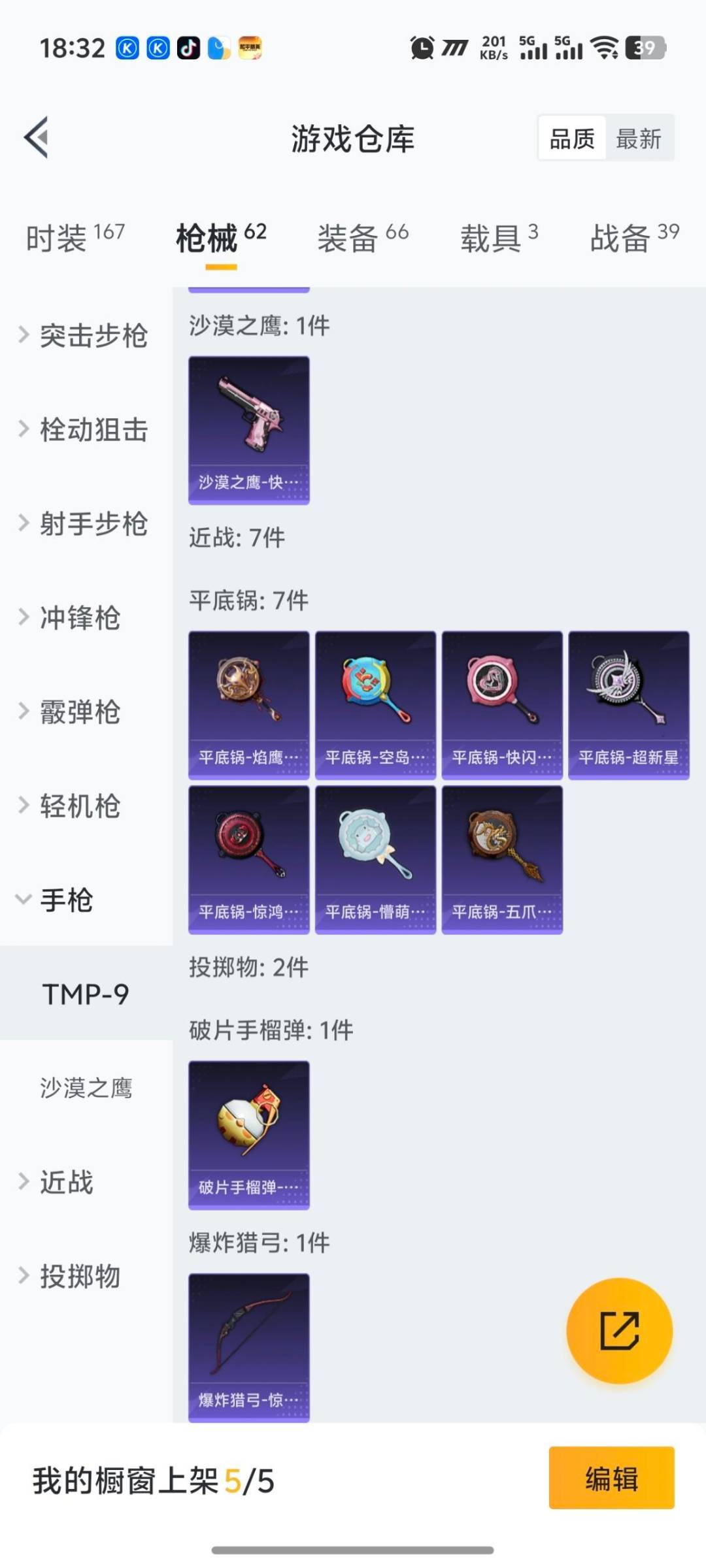Select the 平底锅-空岛 frying pan item
The image size is (706, 1568).
click(x=375, y=699)
